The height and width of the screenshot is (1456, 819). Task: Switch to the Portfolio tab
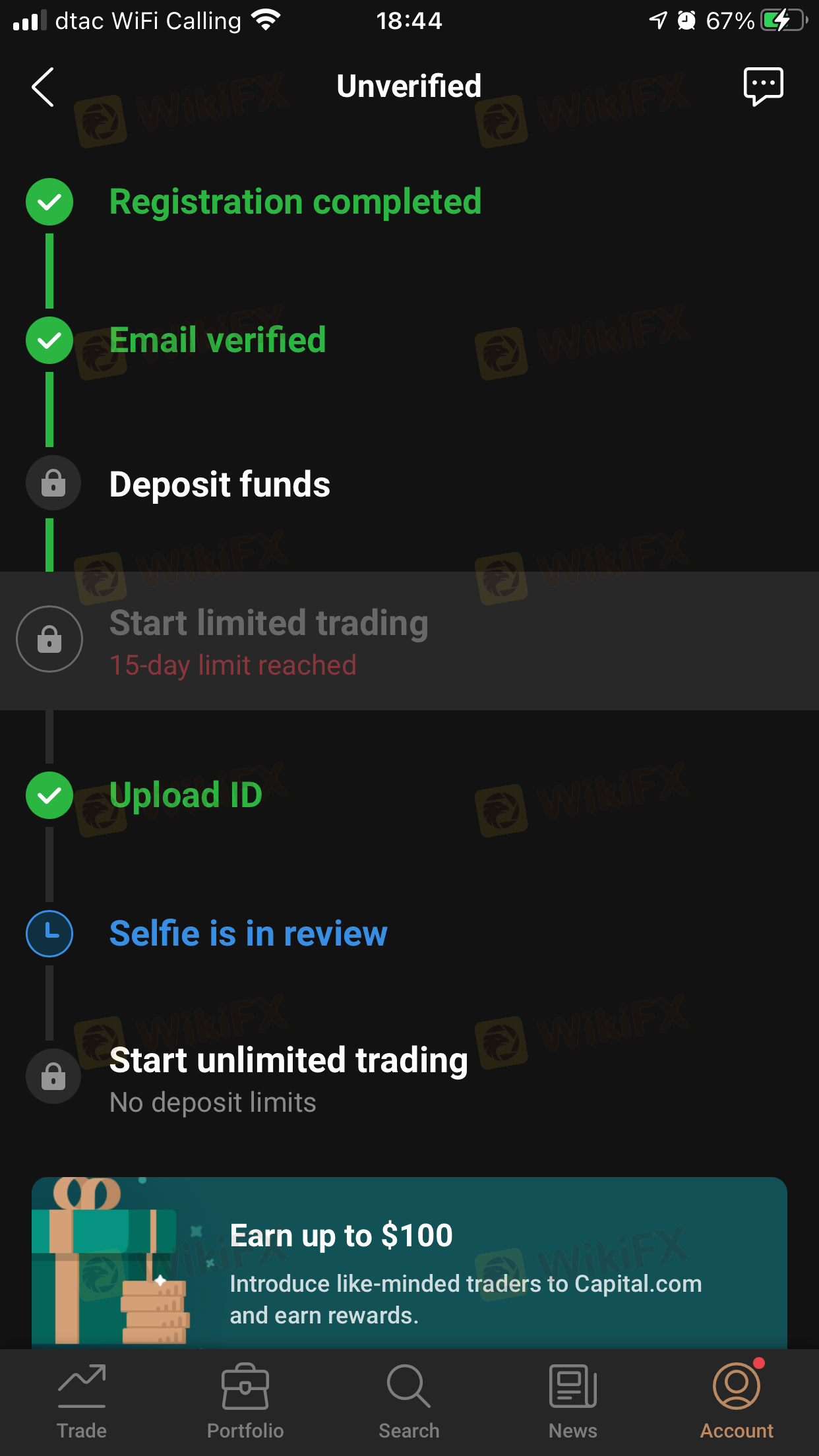click(245, 1402)
